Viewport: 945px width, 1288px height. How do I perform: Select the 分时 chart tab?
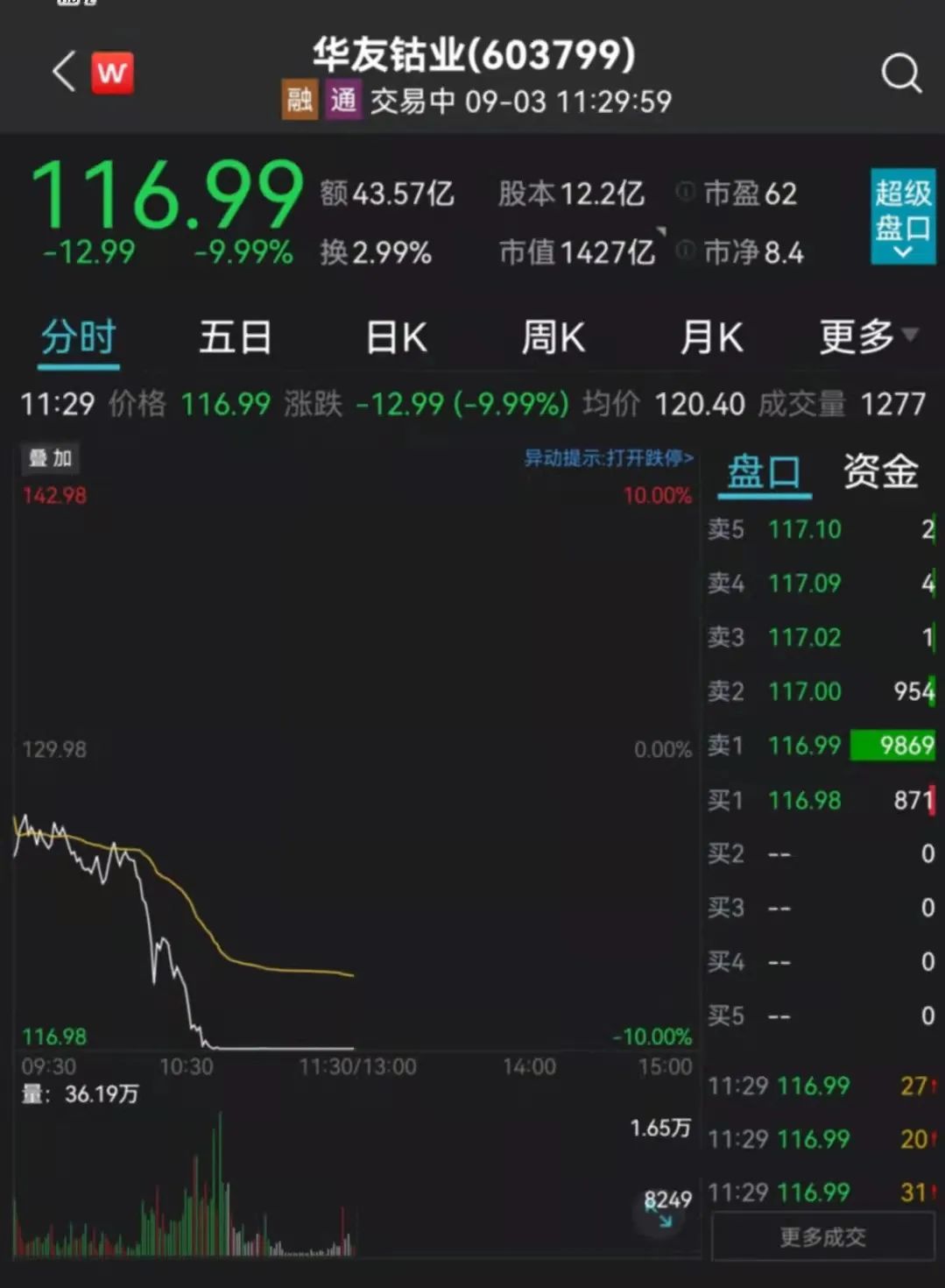tap(79, 337)
